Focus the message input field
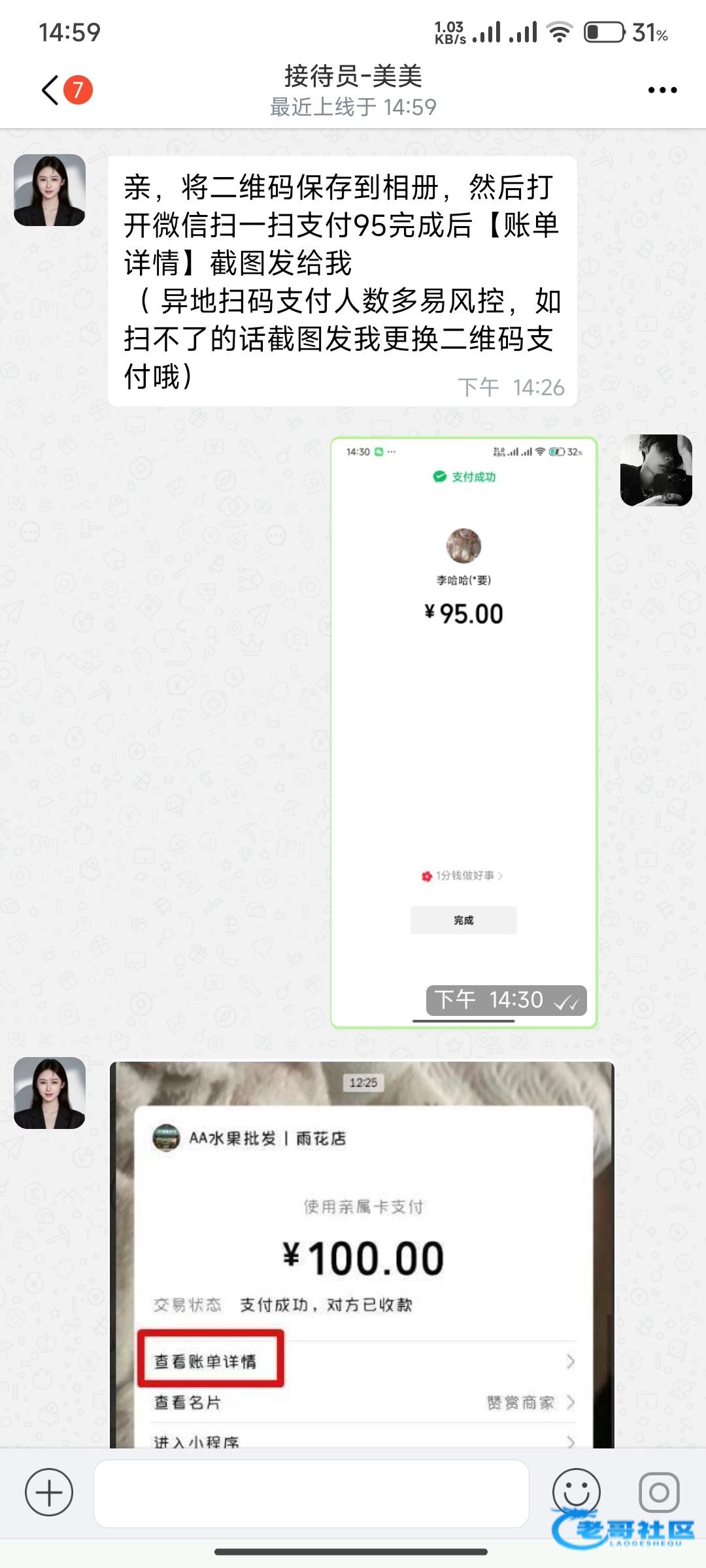Screen dimensions: 706x1568 tap(311, 1493)
